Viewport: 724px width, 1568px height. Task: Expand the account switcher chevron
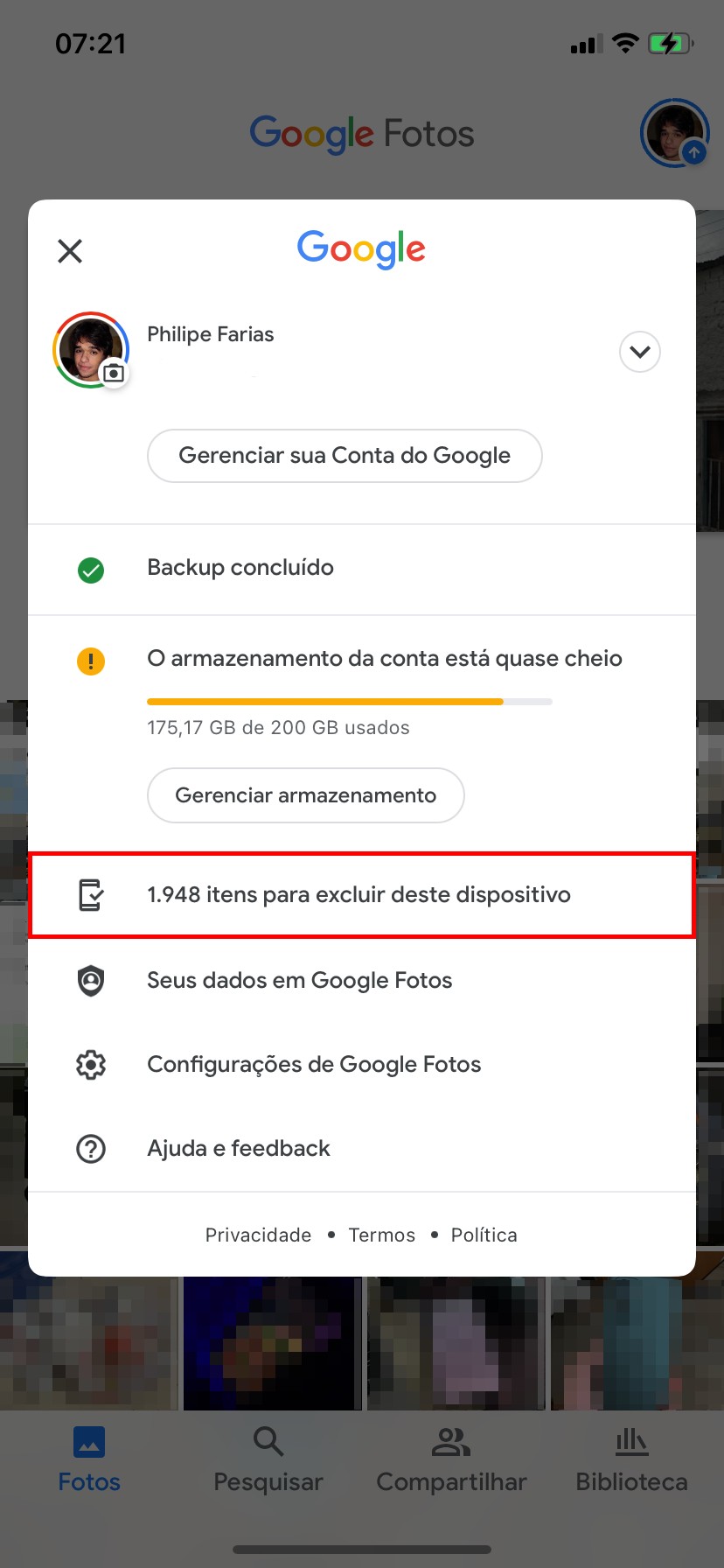click(x=639, y=352)
